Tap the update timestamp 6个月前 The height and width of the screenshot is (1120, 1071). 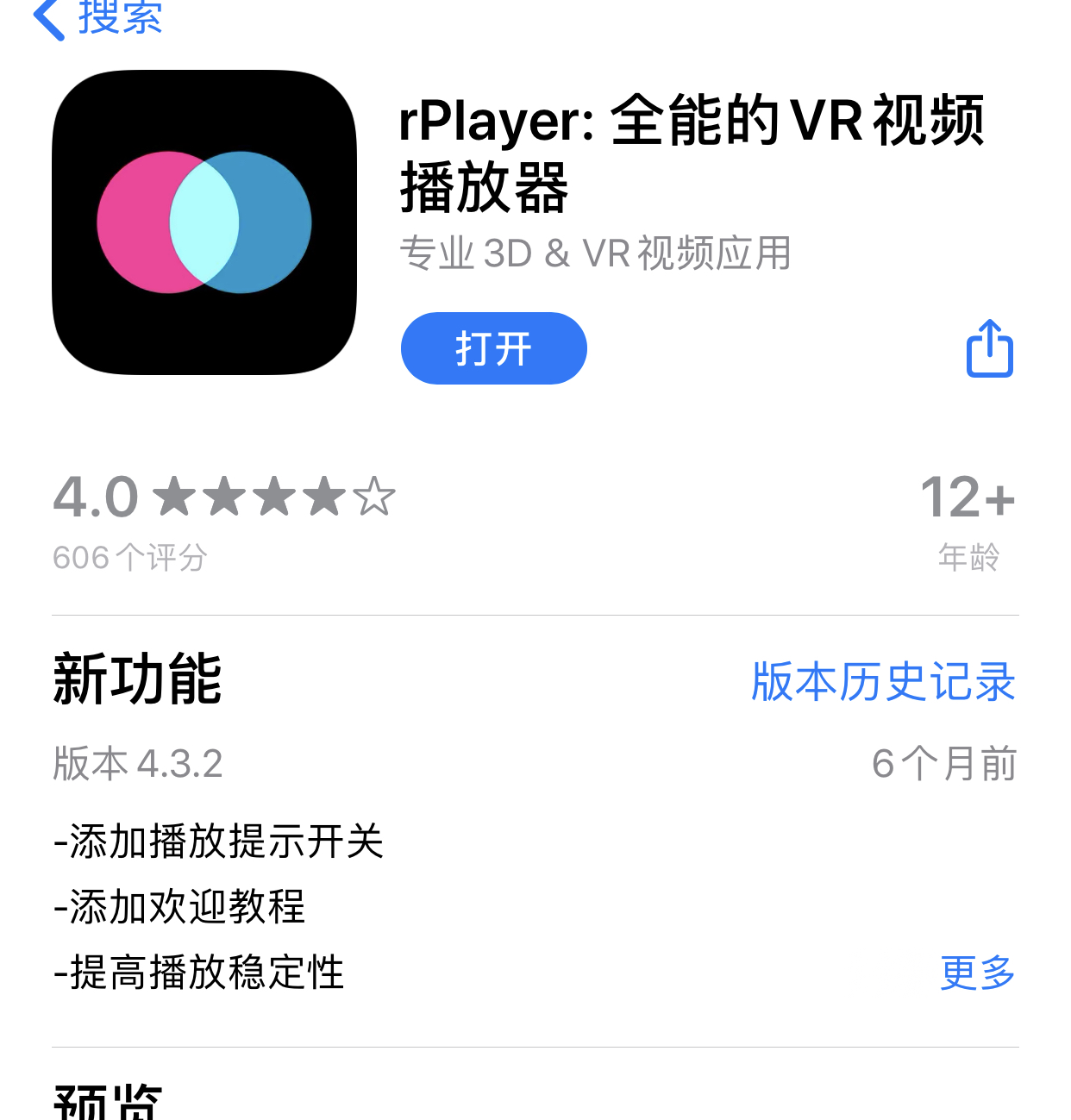(945, 762)
